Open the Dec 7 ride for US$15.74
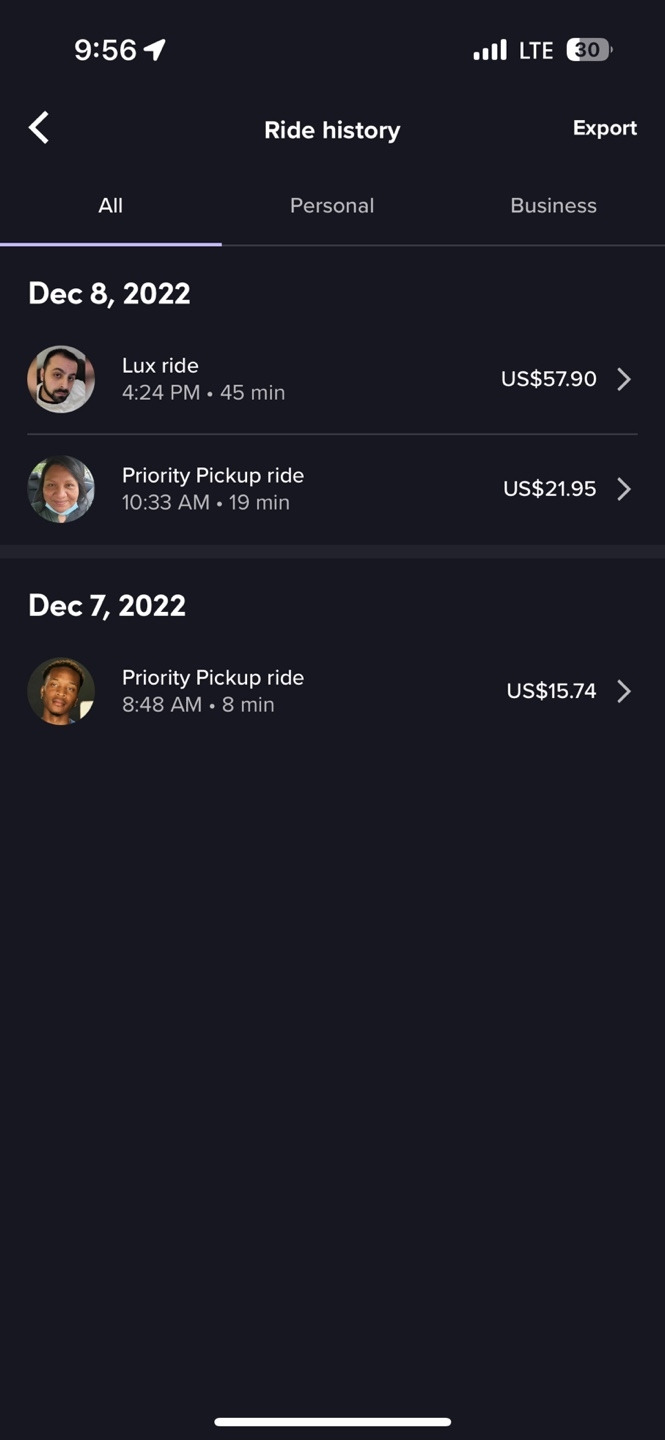Screen dimensions: 665x1440 [x=332, y=691]
